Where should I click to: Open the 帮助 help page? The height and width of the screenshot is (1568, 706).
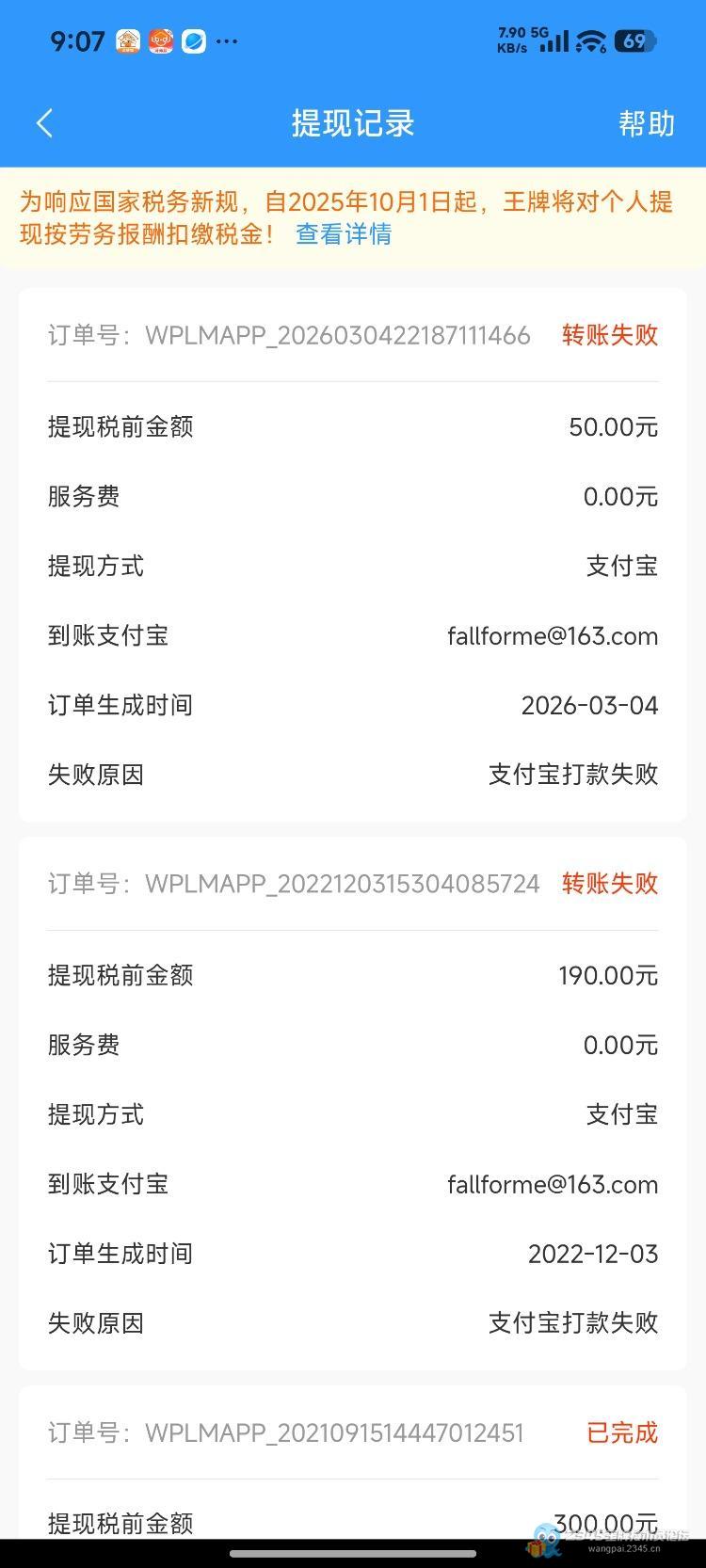pyautogui.click(x=646, y=123)
